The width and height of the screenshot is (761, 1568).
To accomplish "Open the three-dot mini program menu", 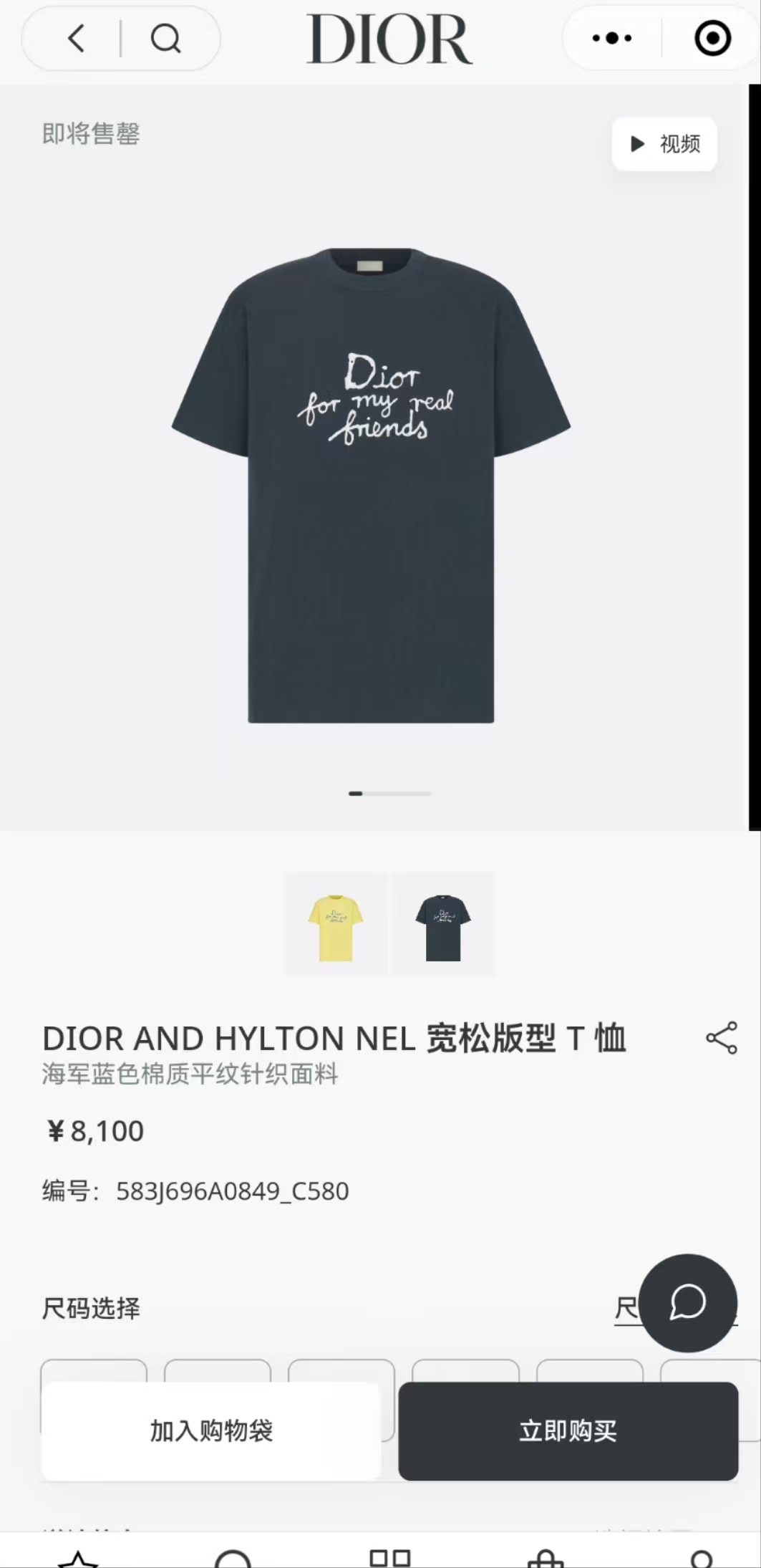I will (x=612, y=39).
